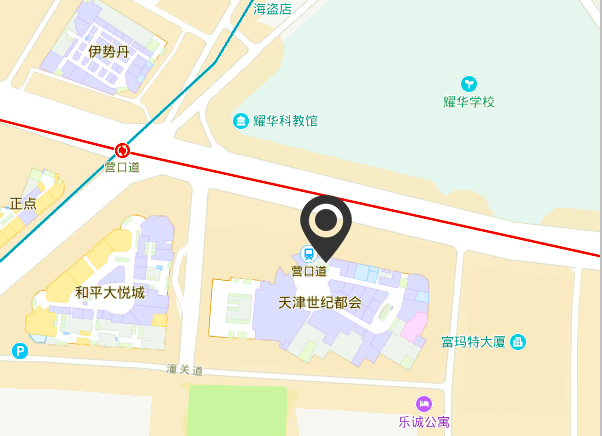
Task: Select the 富玛特大厦 building marker
Action: tap(517, 342)
